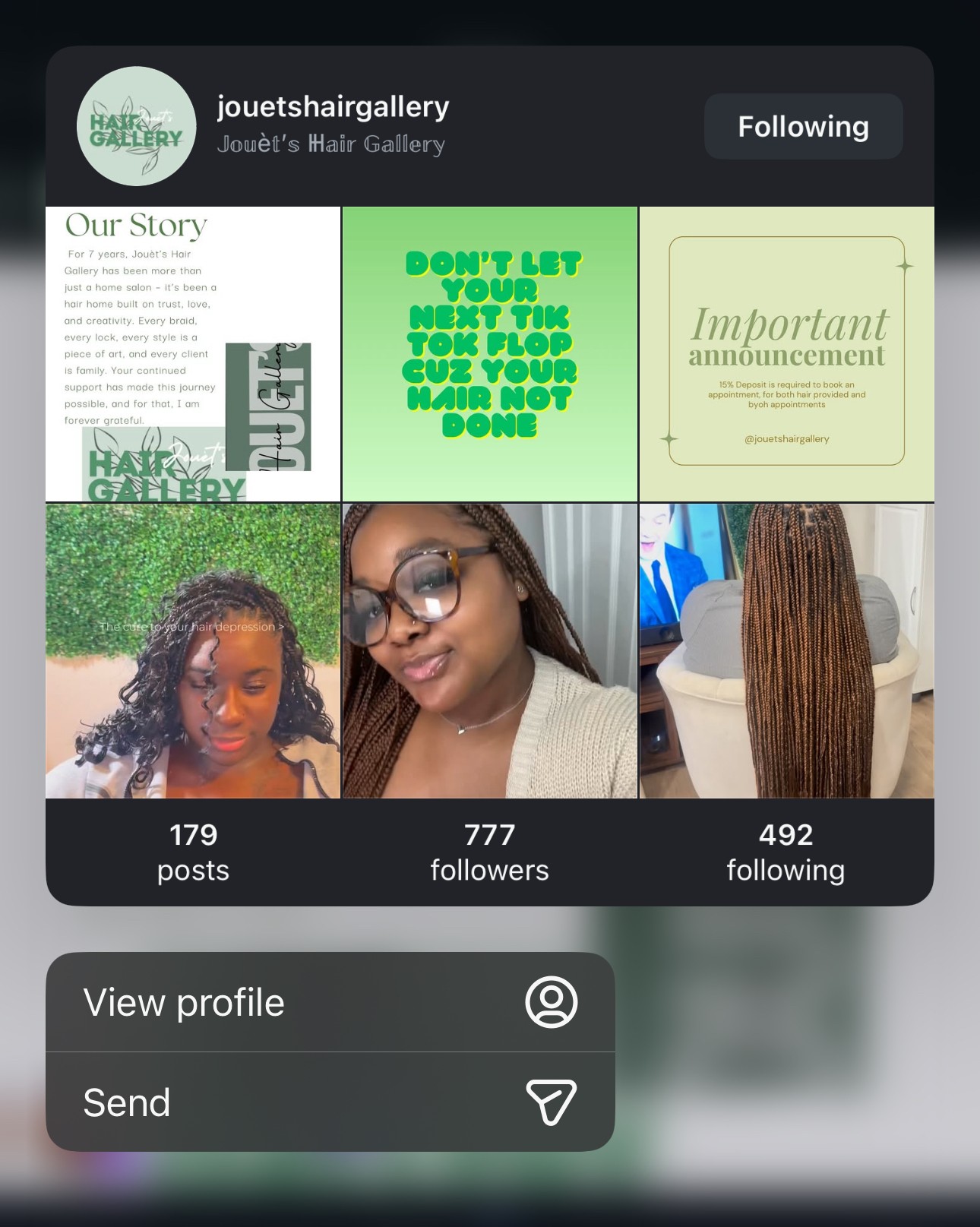Open the Tik Tok flop green post
Screen dimensions: 980x1227
click(x=489, y=354)
